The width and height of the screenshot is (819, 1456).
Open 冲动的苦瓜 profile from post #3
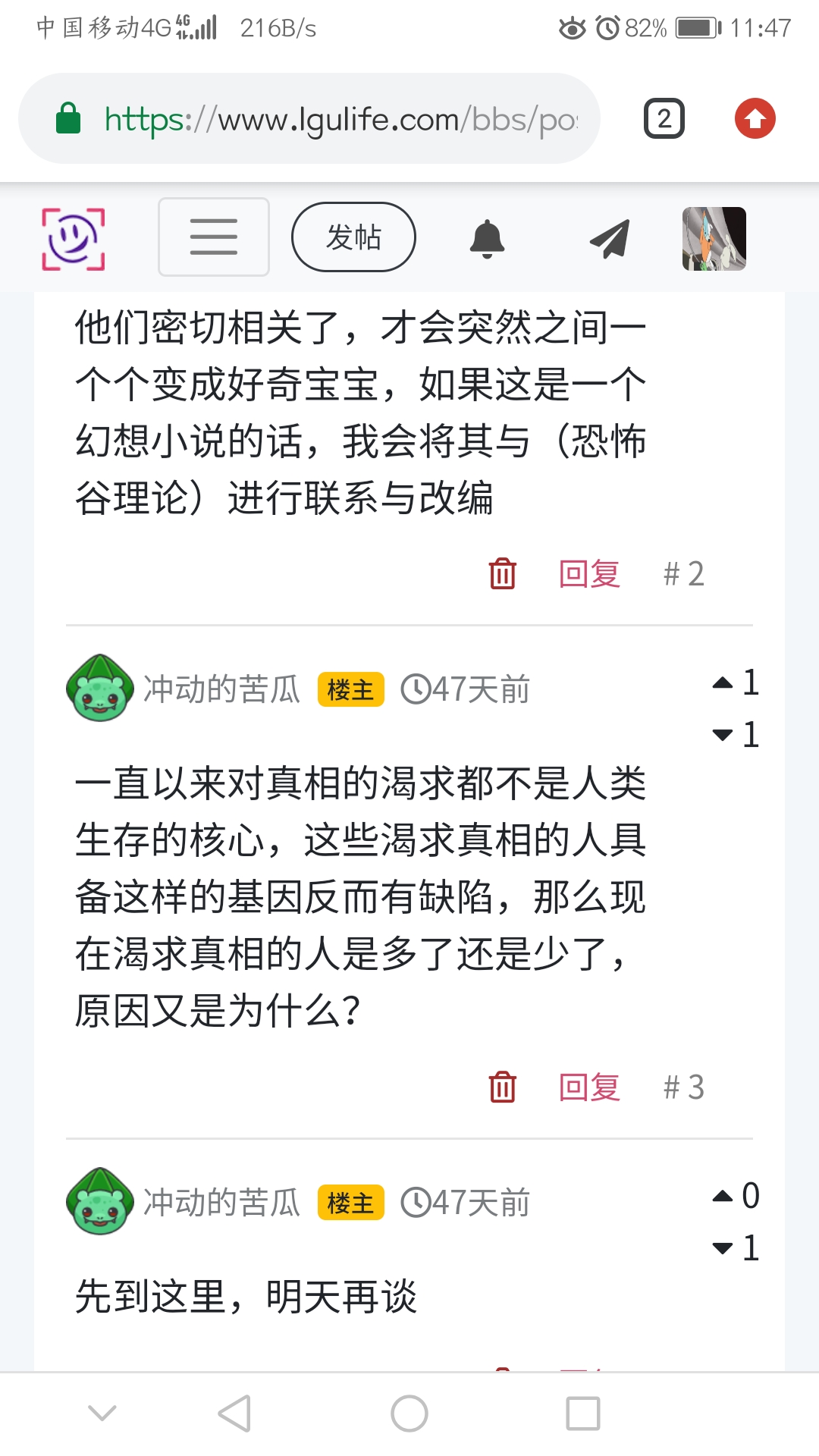[221, 689]
